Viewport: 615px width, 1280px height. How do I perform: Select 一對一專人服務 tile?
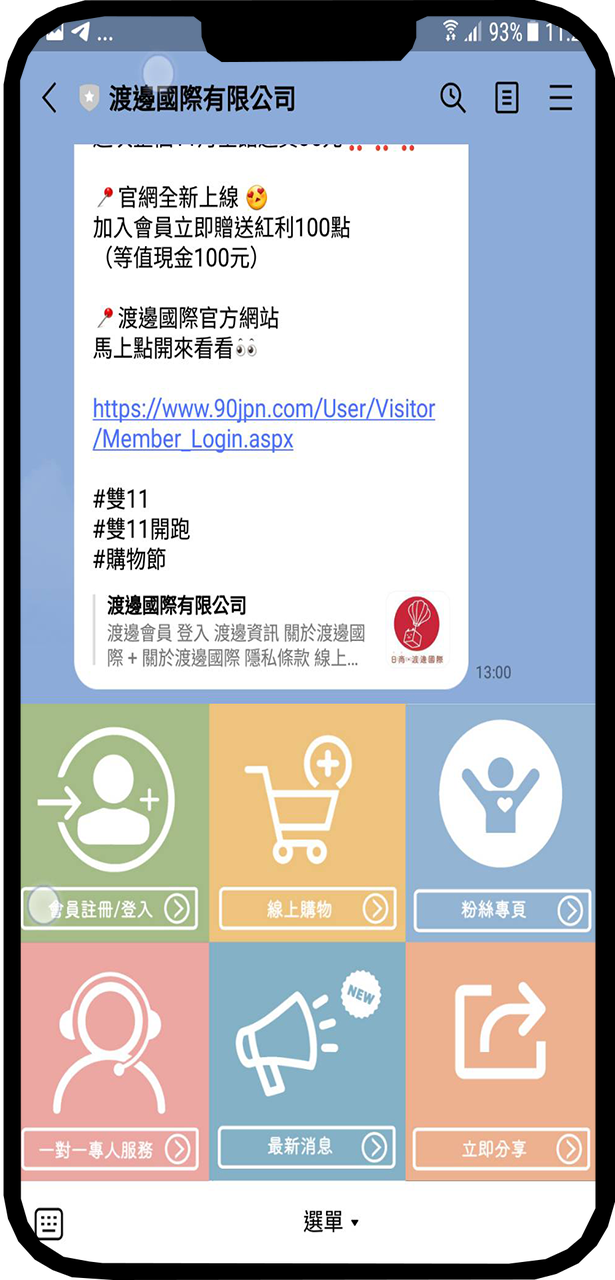click(x=115, y=1062)
